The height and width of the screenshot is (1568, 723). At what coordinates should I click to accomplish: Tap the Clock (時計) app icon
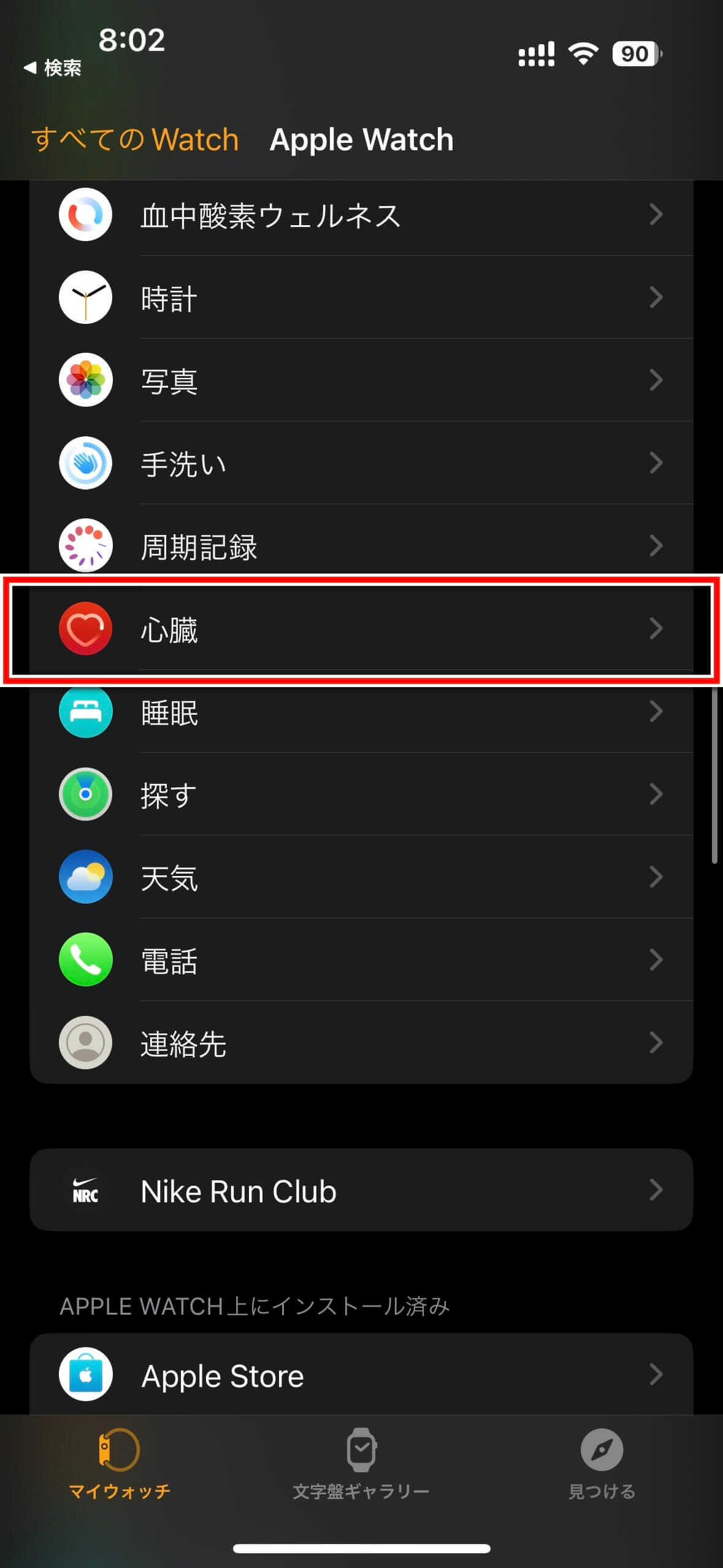click(85, 298)
